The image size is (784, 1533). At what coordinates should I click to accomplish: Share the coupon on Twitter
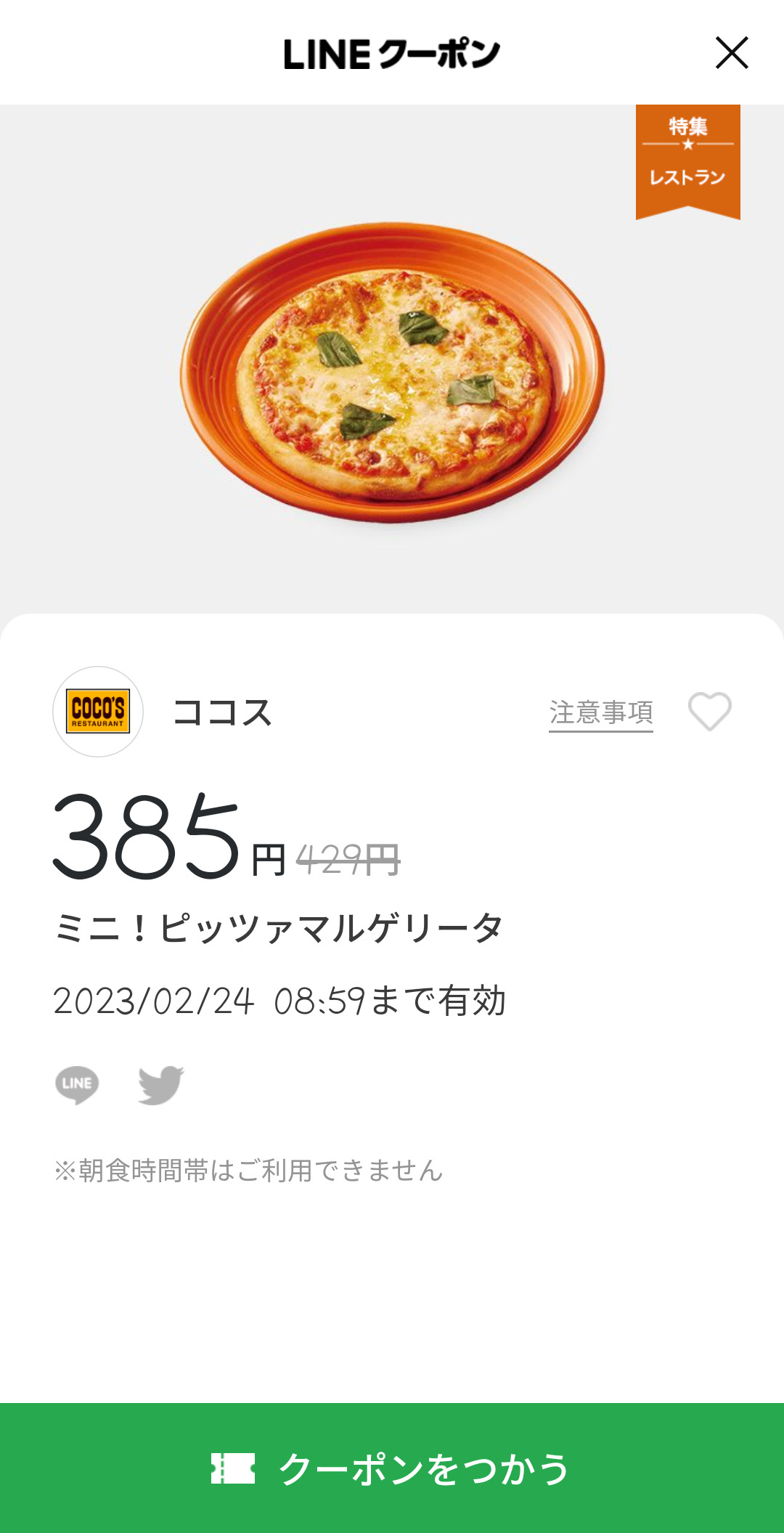coord(160,1085)
